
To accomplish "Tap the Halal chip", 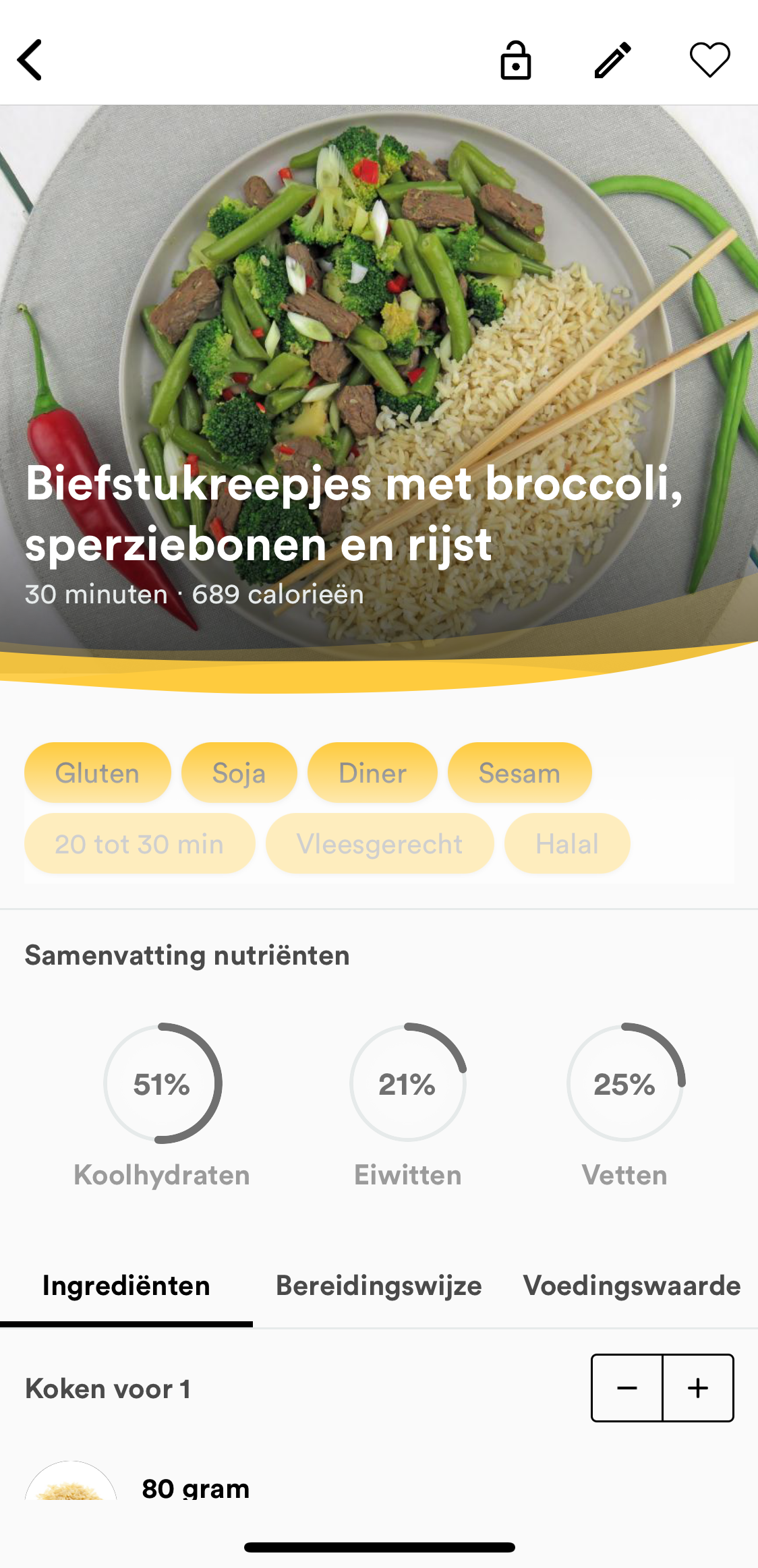I will [567, 843].
